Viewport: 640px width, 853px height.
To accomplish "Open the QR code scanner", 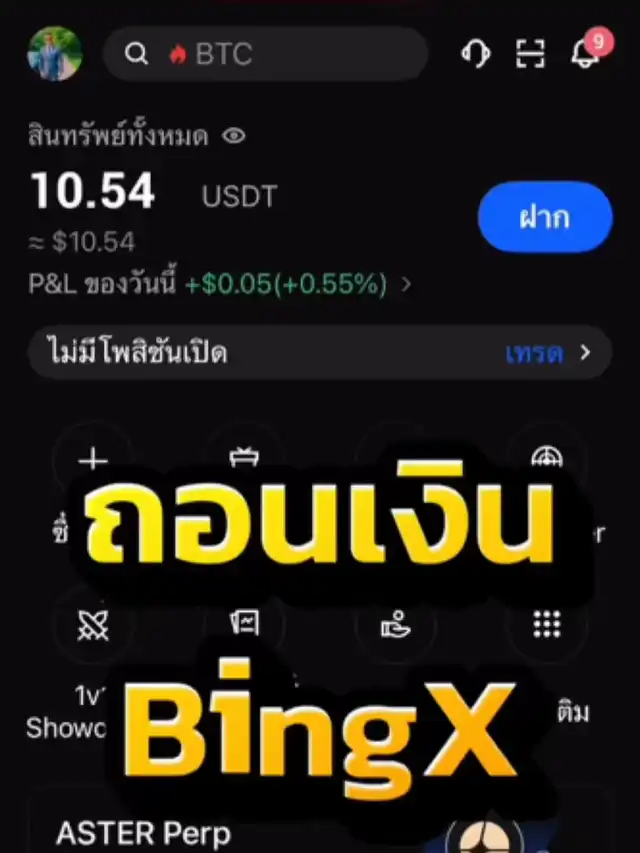I will [x=530, y=53].
